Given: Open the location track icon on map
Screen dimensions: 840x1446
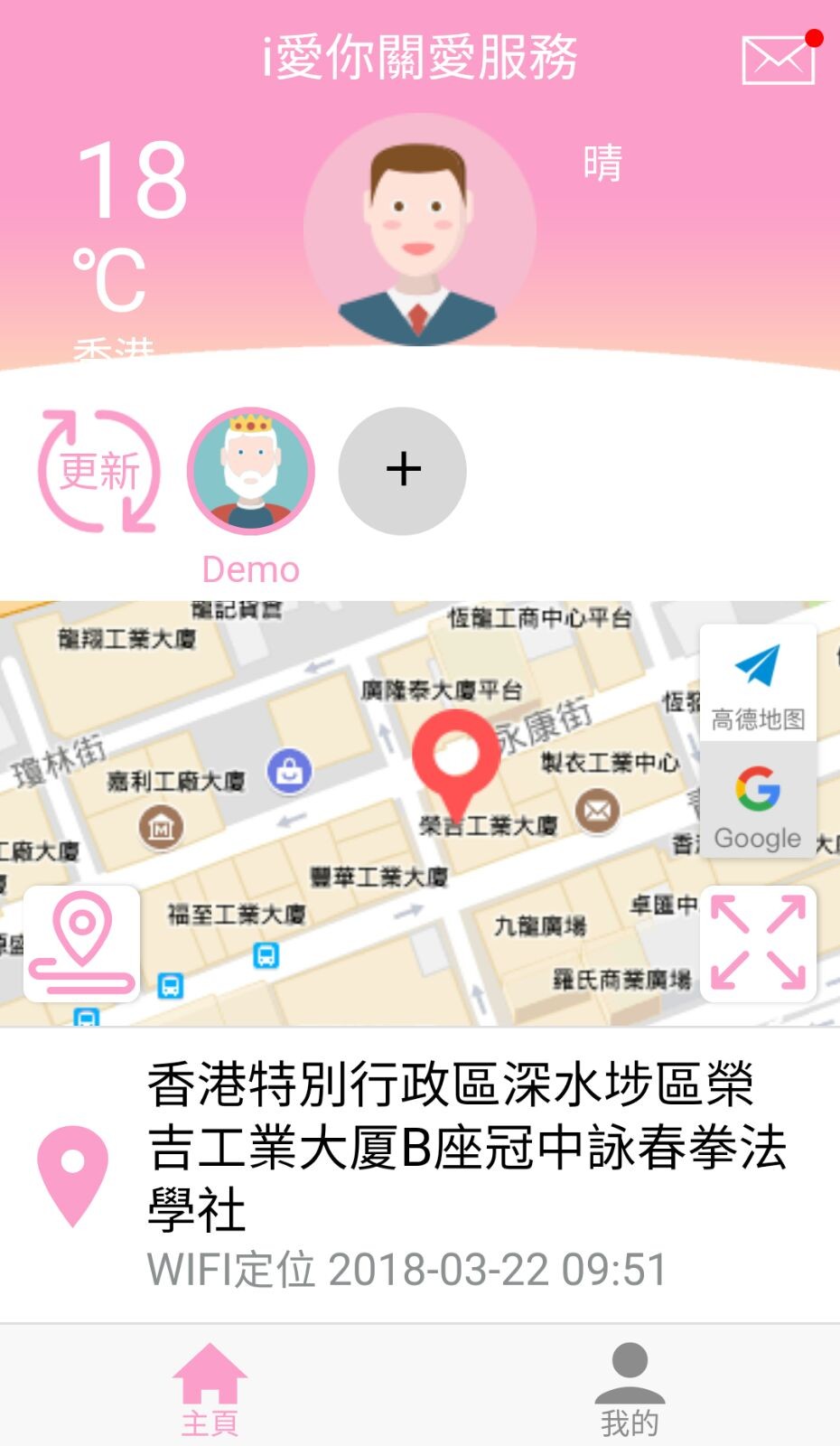Looking at the screenshot, I should (81, 943).
